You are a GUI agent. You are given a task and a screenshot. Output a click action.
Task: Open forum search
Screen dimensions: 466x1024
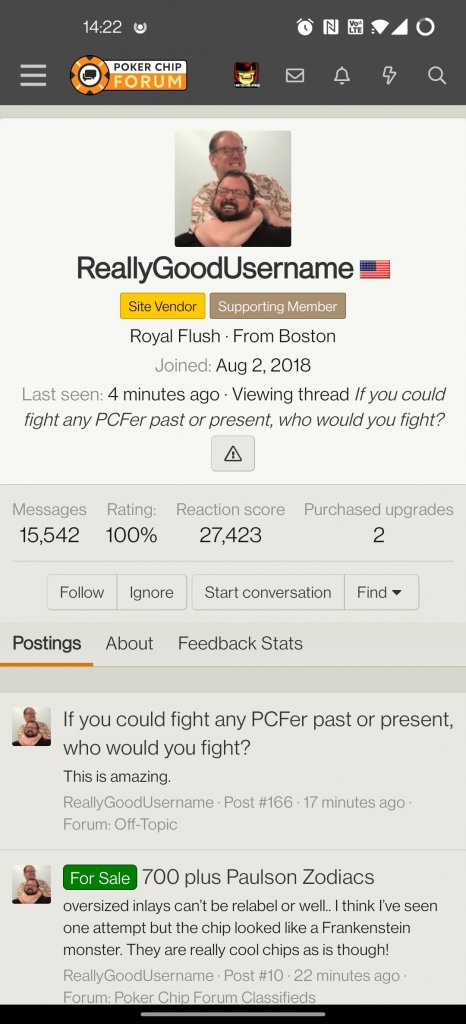pyautogui.click(x=437, y=76)
